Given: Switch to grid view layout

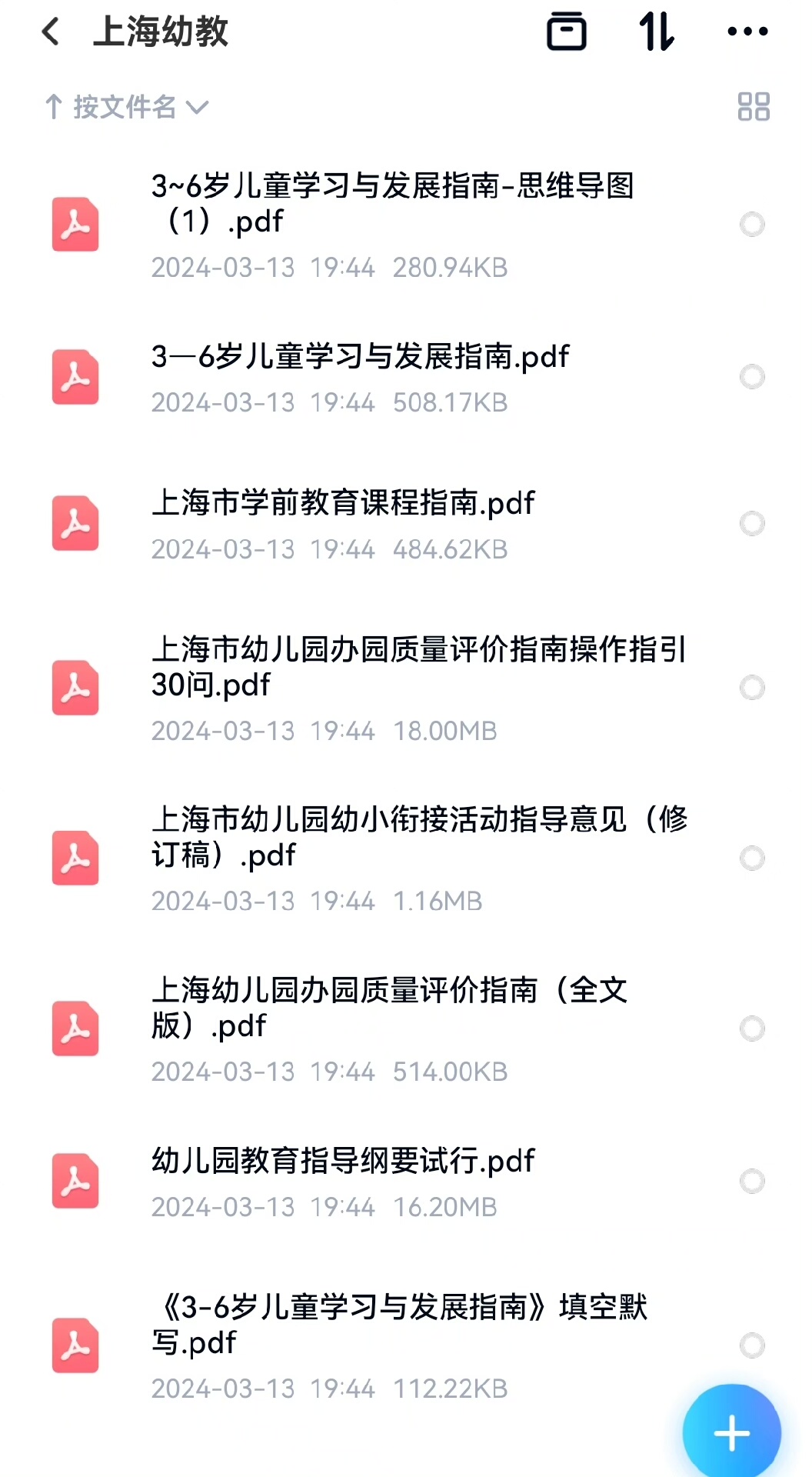Looking at the screenshot, I should point(754,107).
